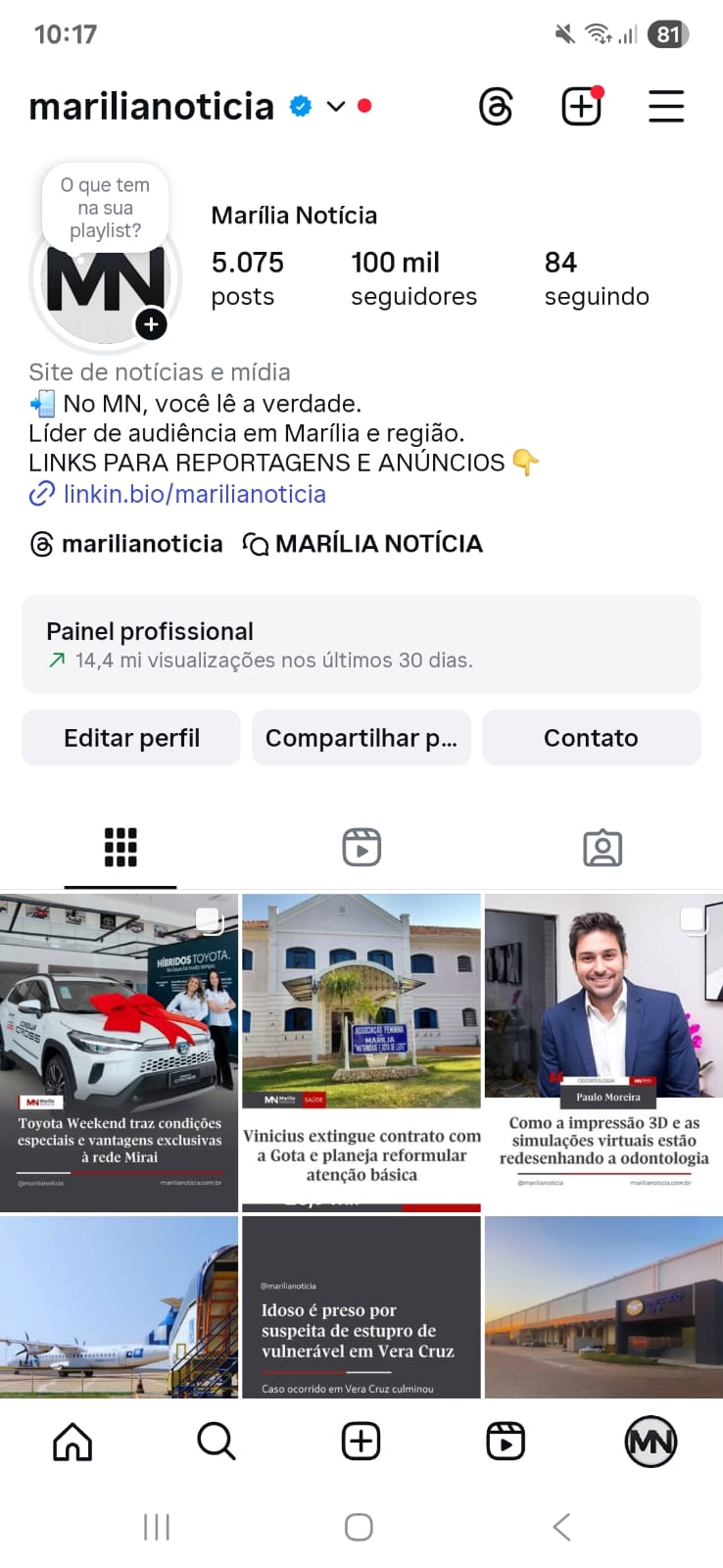View the 84 seguindo list

pyautogui.click(x=596, y=278)
